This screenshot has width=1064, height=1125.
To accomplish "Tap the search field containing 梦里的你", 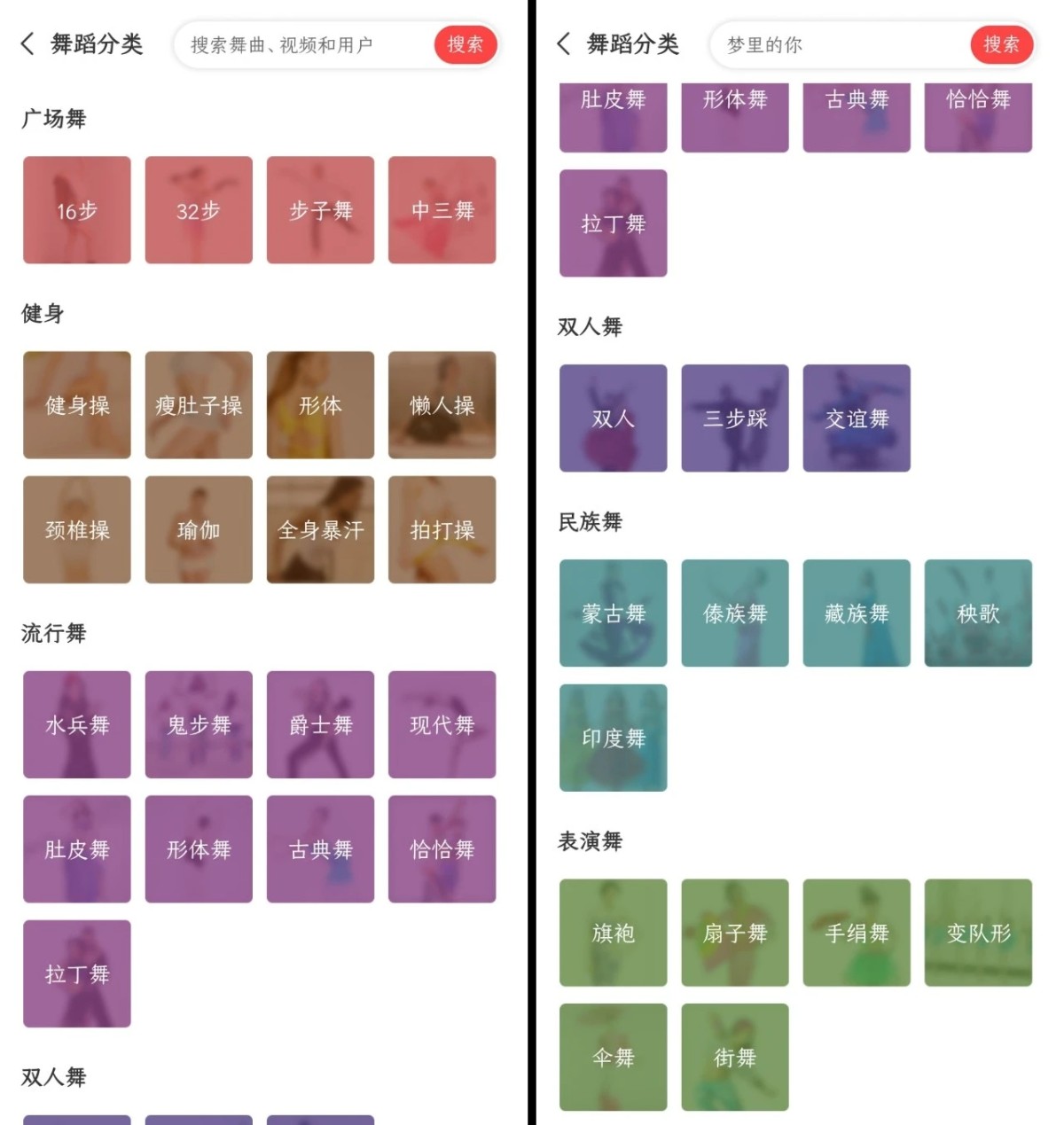I will point(833,44).
